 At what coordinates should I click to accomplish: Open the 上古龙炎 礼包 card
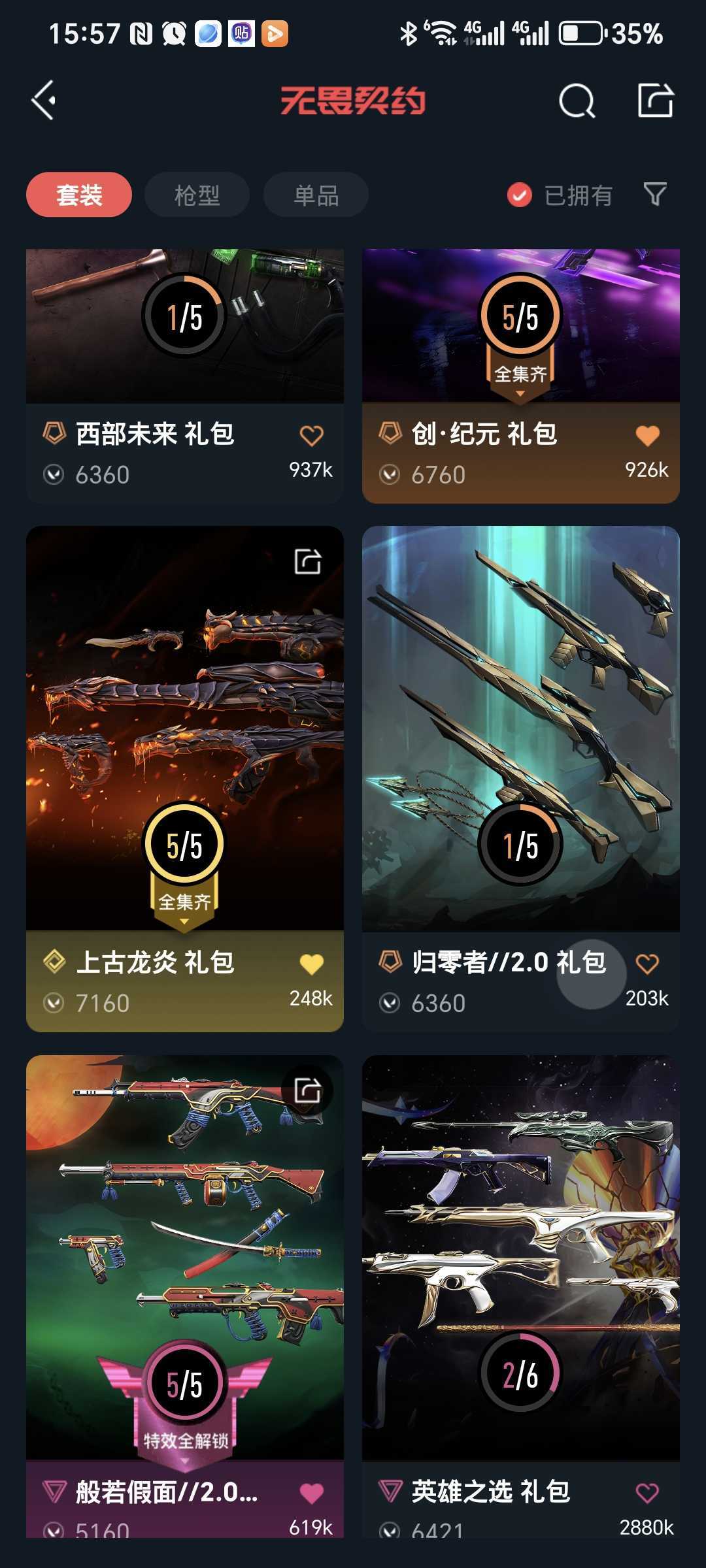pyautogui.click(x=184, y=719)
